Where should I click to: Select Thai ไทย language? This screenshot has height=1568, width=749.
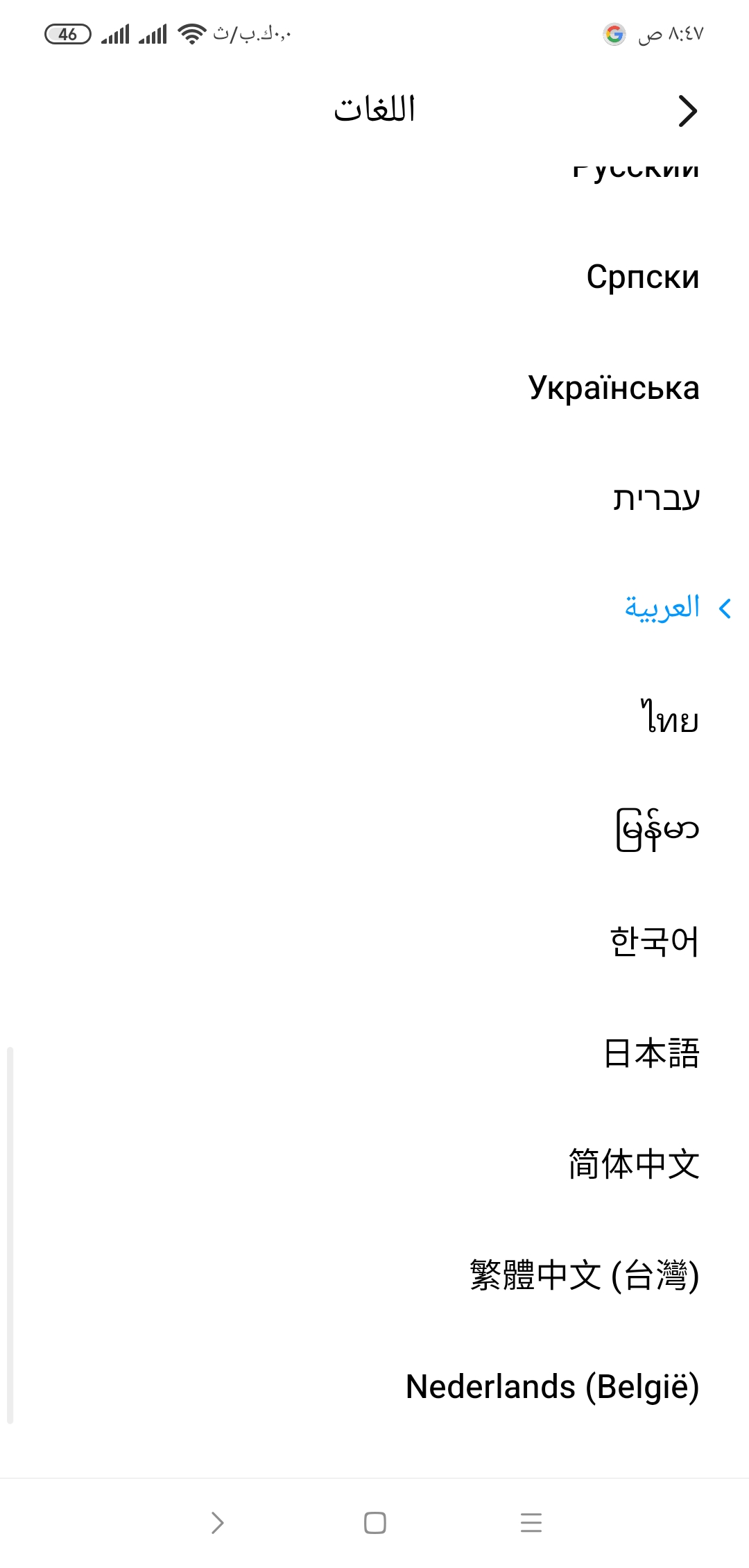374,719
